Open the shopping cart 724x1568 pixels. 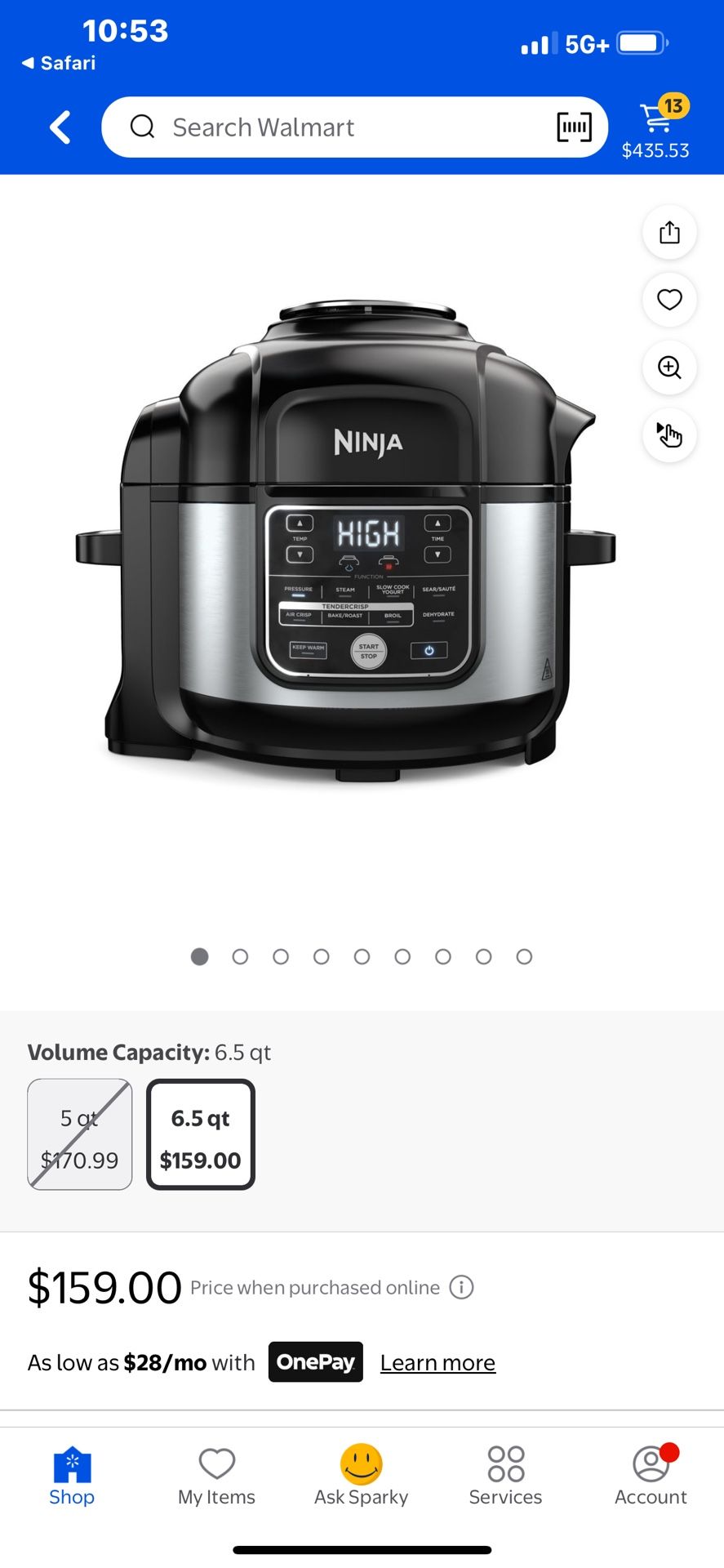click(x=655, y=127)
